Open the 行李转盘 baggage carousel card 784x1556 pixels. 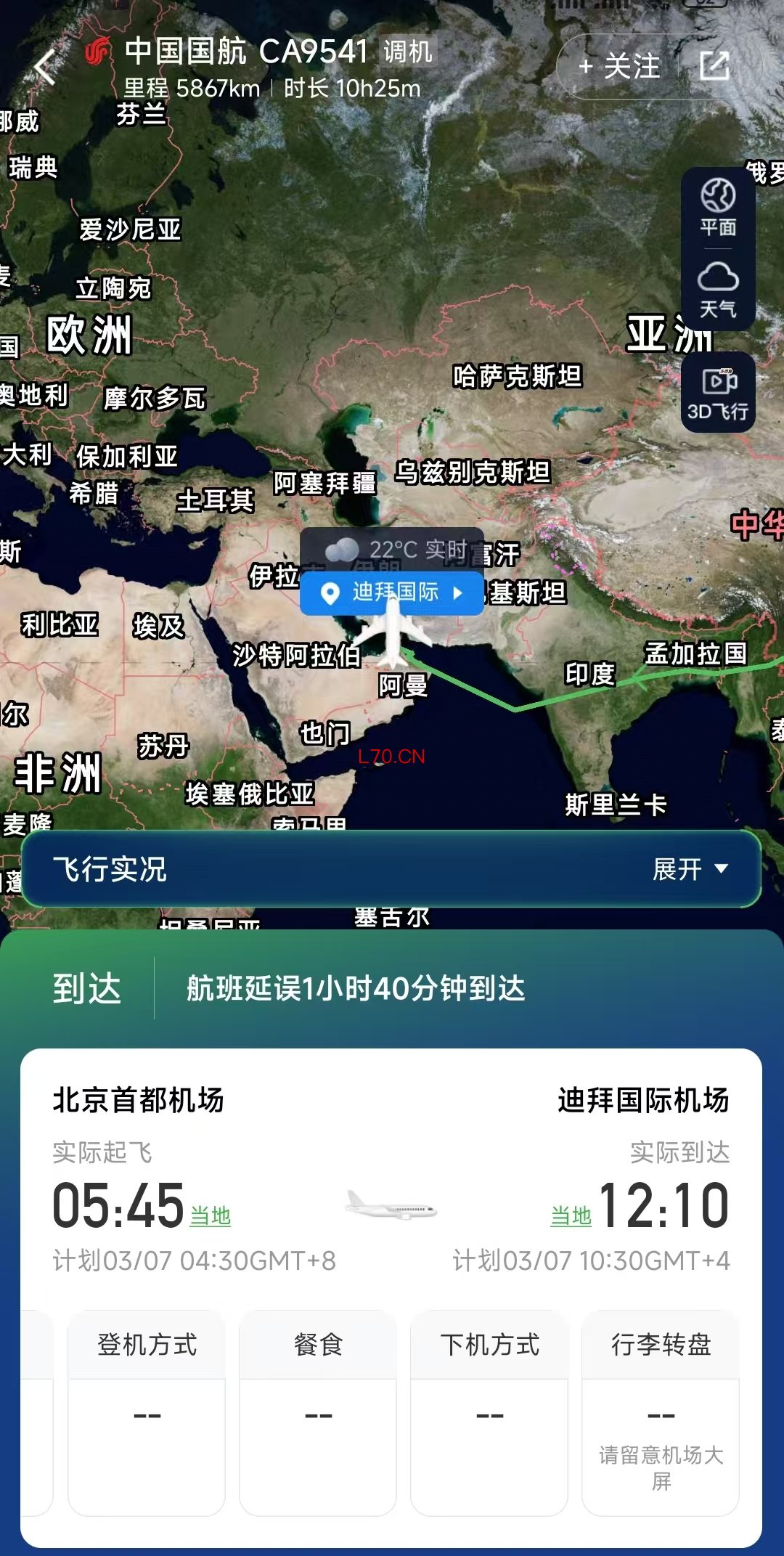[661, 1412]
